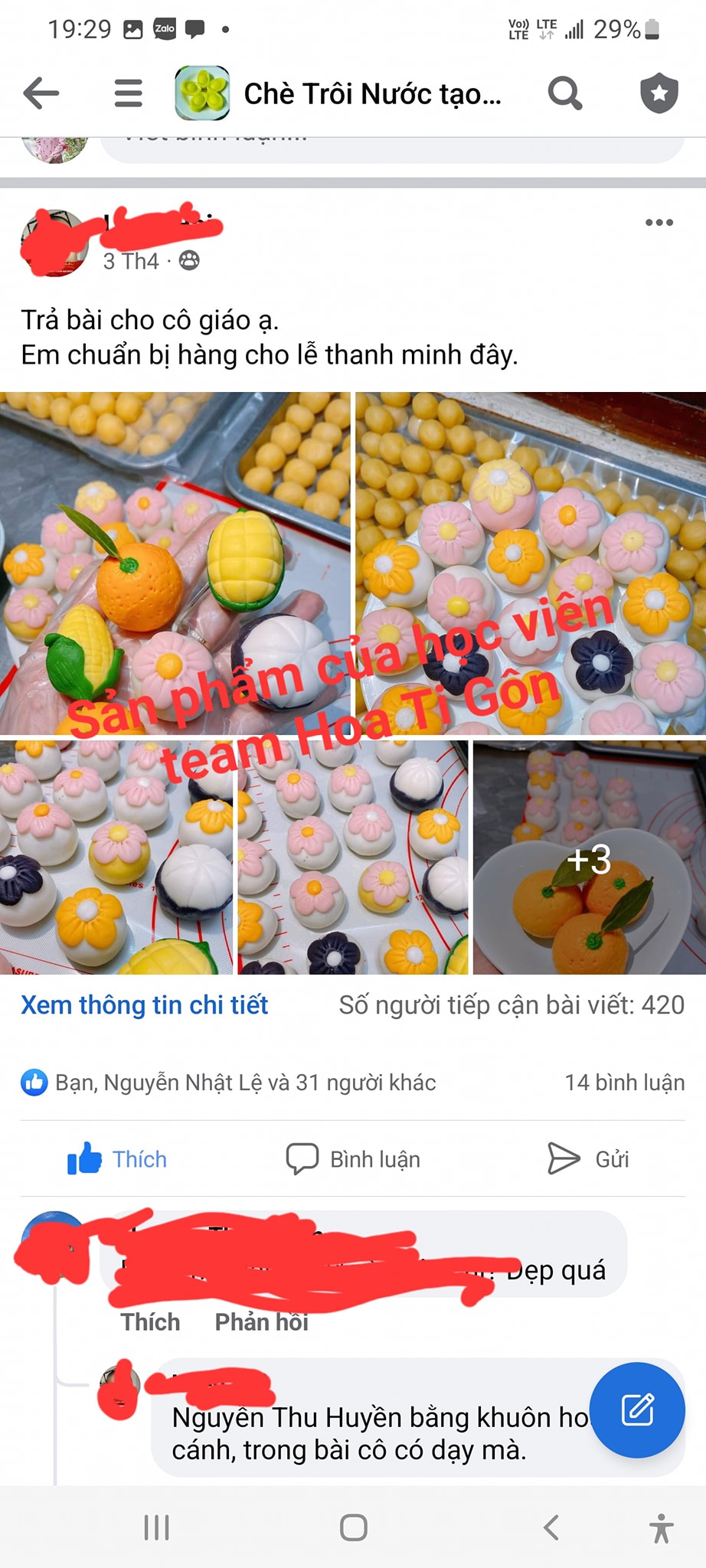This screenshot has height=1568, width=706.
Task: View the 14 bình luận comments
Action: (624, 1083)
